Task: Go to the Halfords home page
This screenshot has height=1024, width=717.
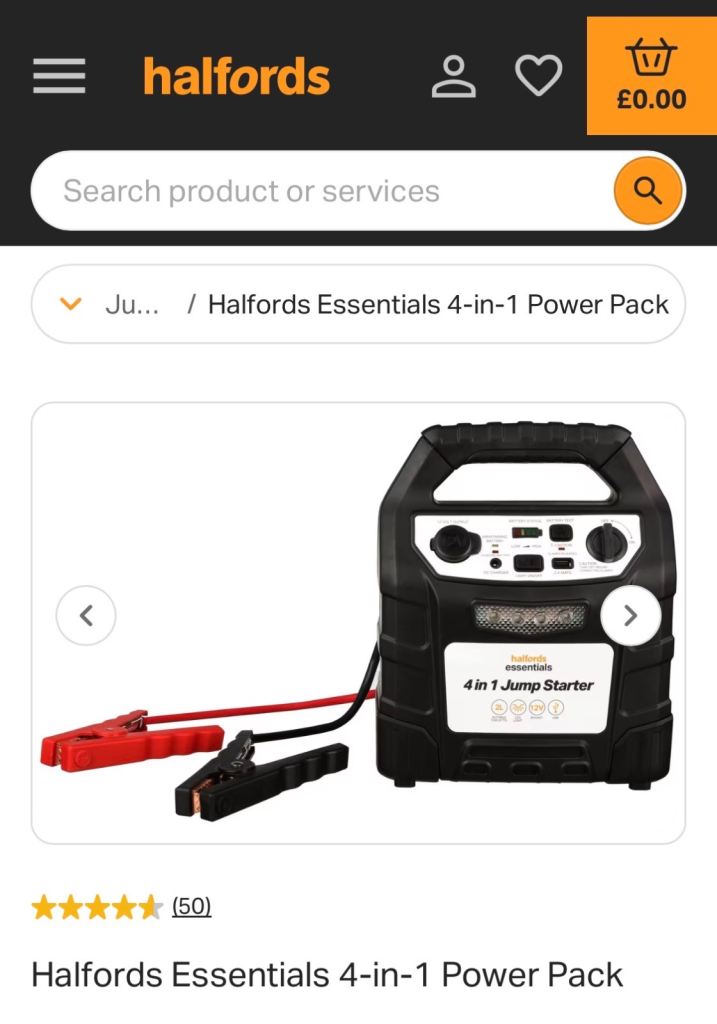Action: 236,77
